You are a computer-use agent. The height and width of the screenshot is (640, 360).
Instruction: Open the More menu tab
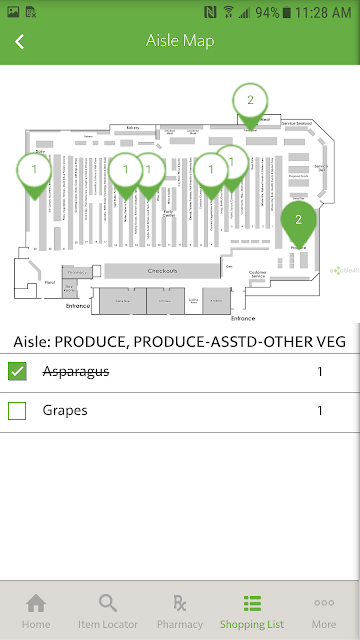click(324, 611)
